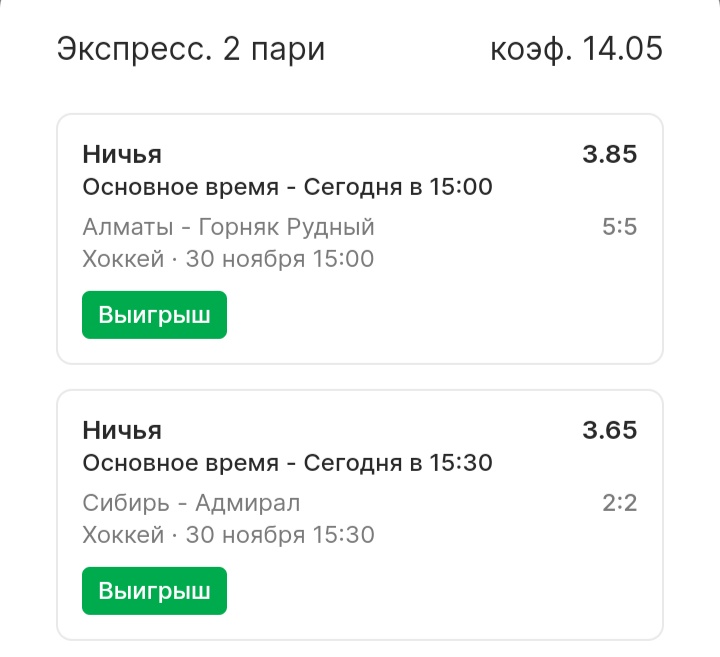
Task: Open the Сибирь - Адмирал bet card
Action: 359,514
